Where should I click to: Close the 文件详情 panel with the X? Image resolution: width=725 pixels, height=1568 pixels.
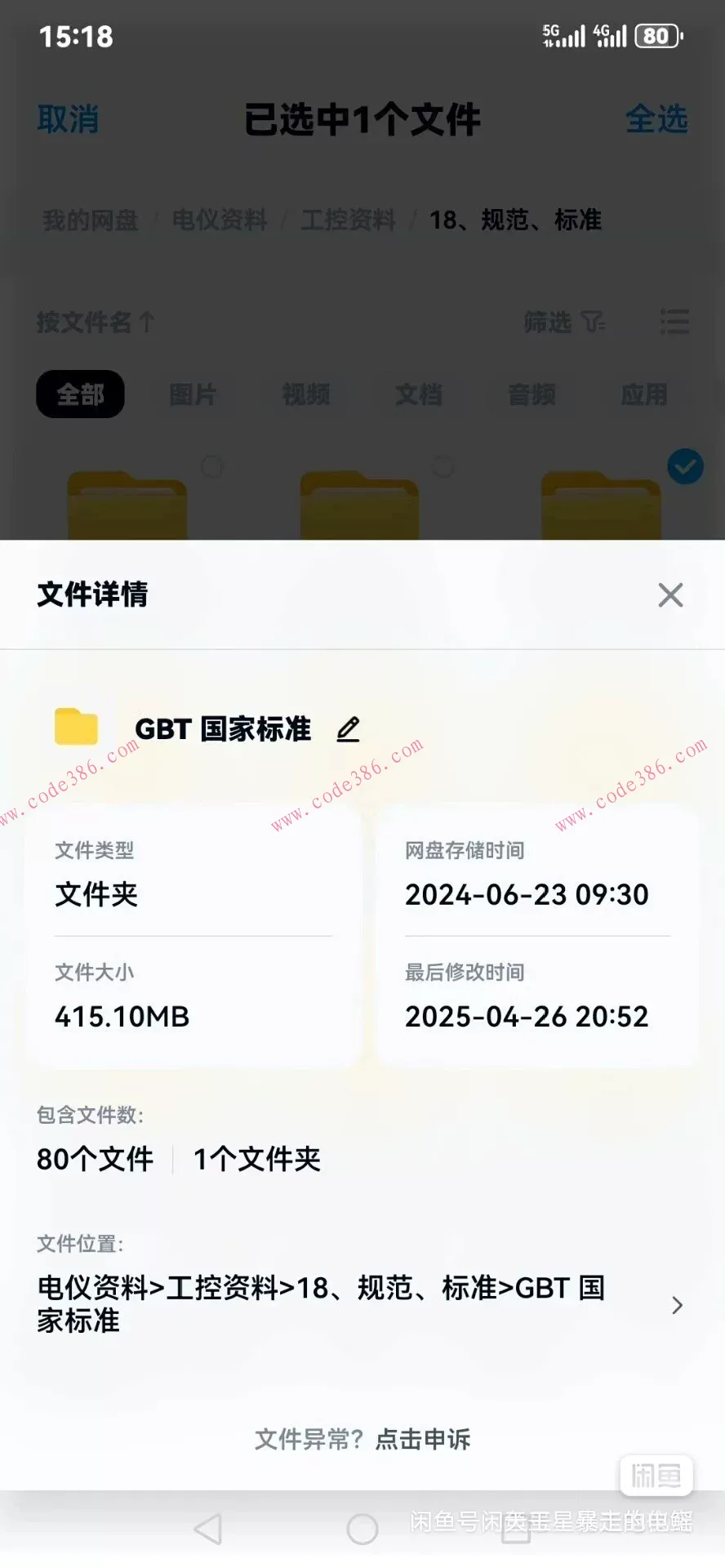click(x=669, y=595)
